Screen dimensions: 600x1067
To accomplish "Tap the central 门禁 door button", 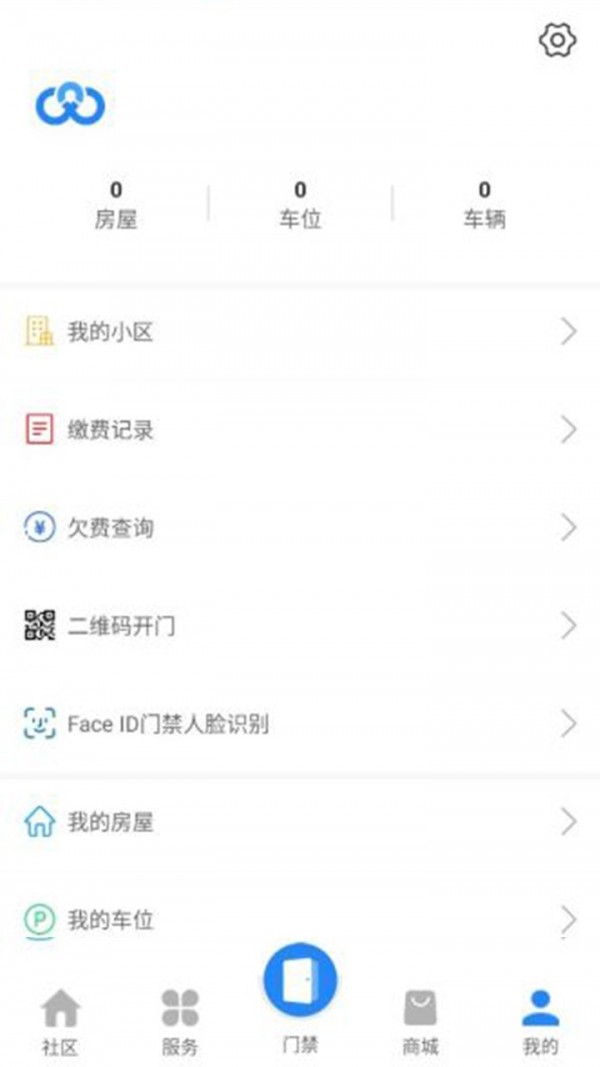I will 300,980.
